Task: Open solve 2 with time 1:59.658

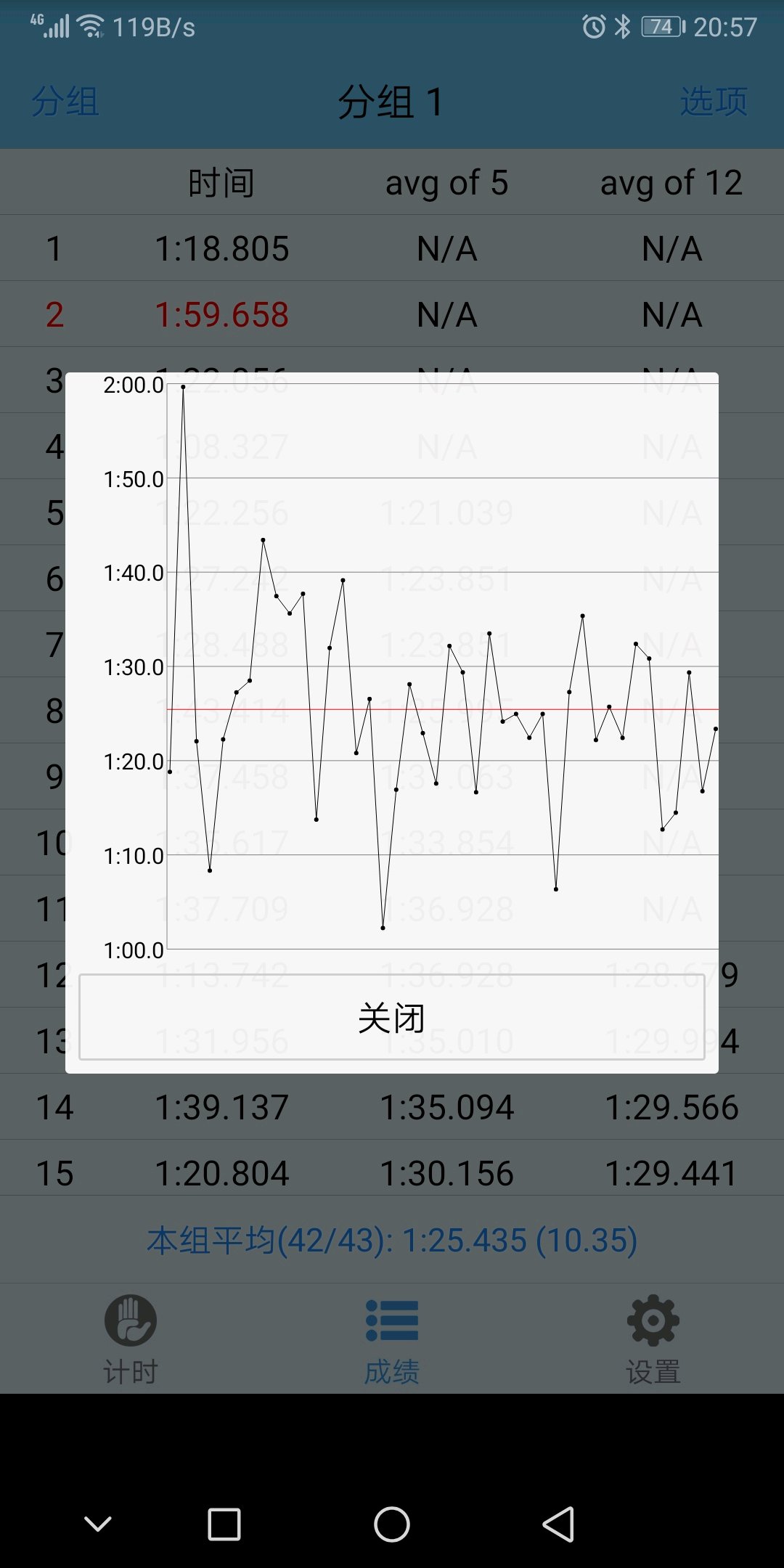Action: 392,314
